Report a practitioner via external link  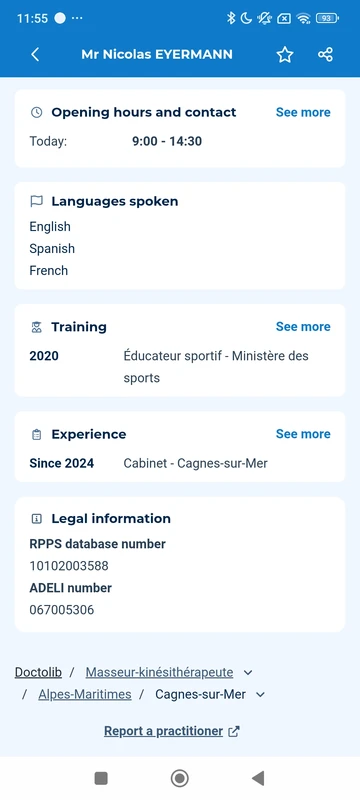(172, 731)
